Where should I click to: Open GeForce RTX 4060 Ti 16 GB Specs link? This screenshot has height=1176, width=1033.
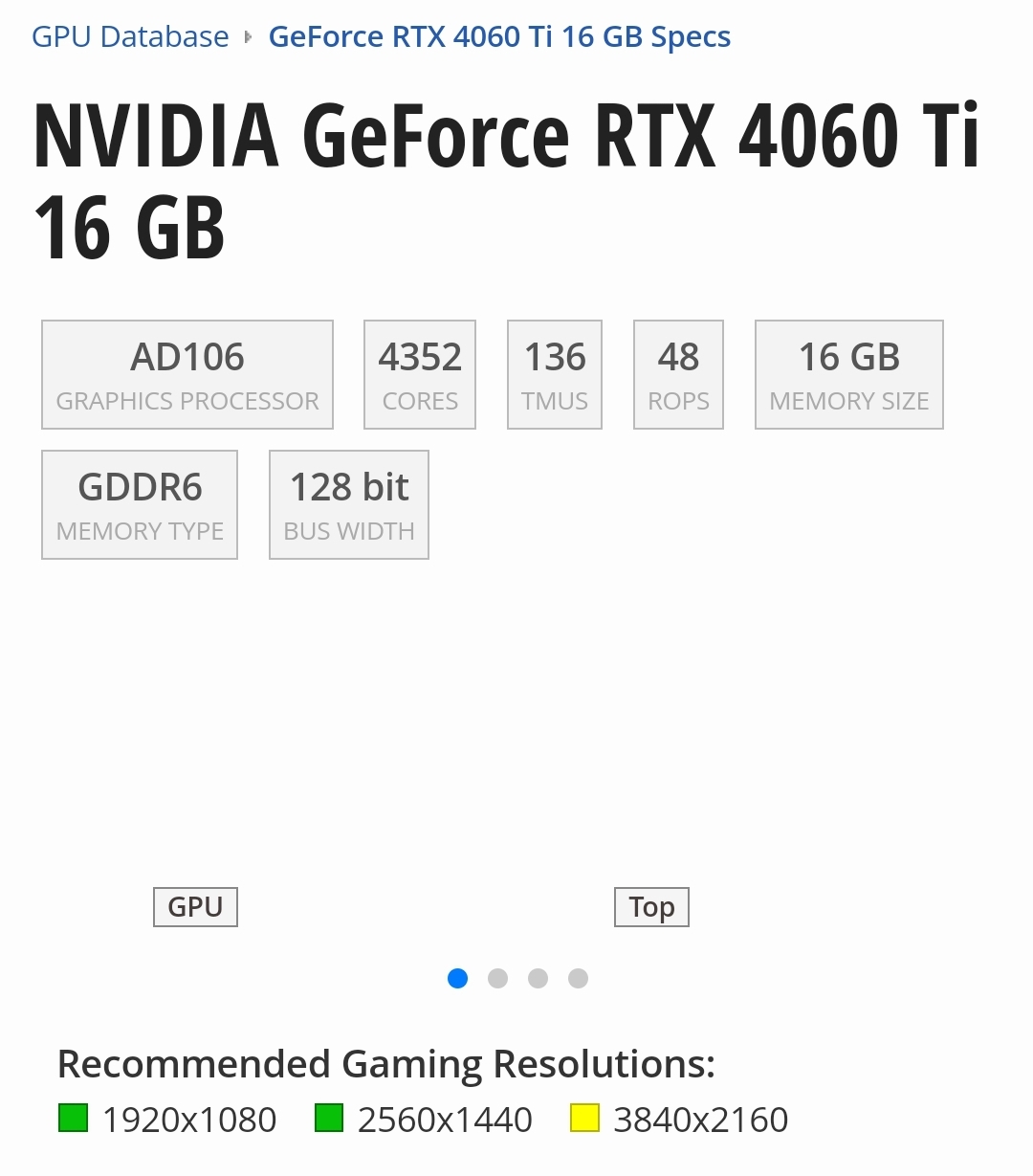(x=499, y=36)
